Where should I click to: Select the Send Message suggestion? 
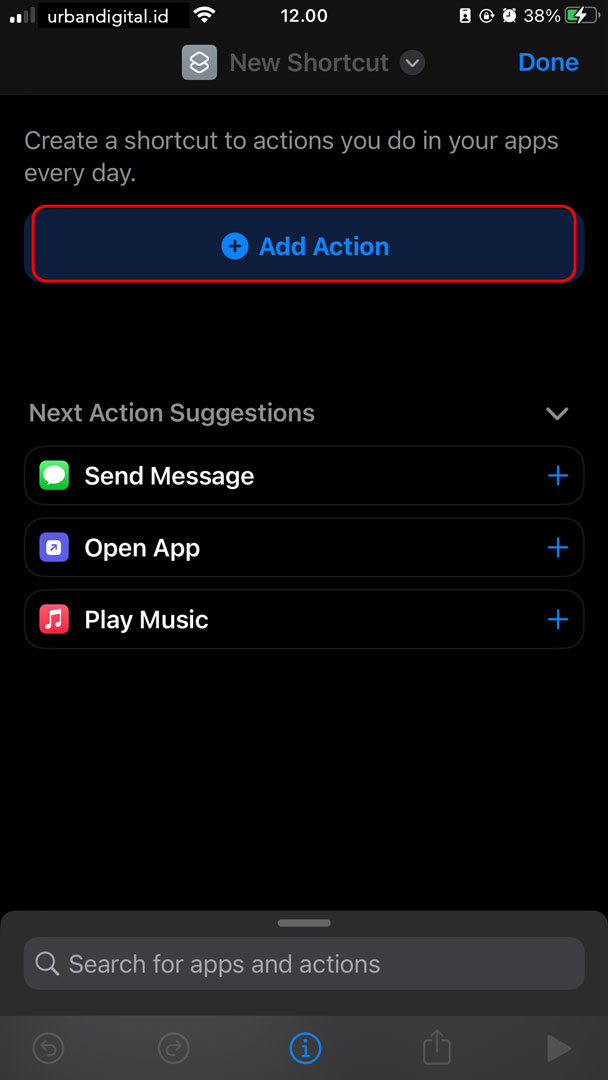pyautogui.click(x=168, y=476)
